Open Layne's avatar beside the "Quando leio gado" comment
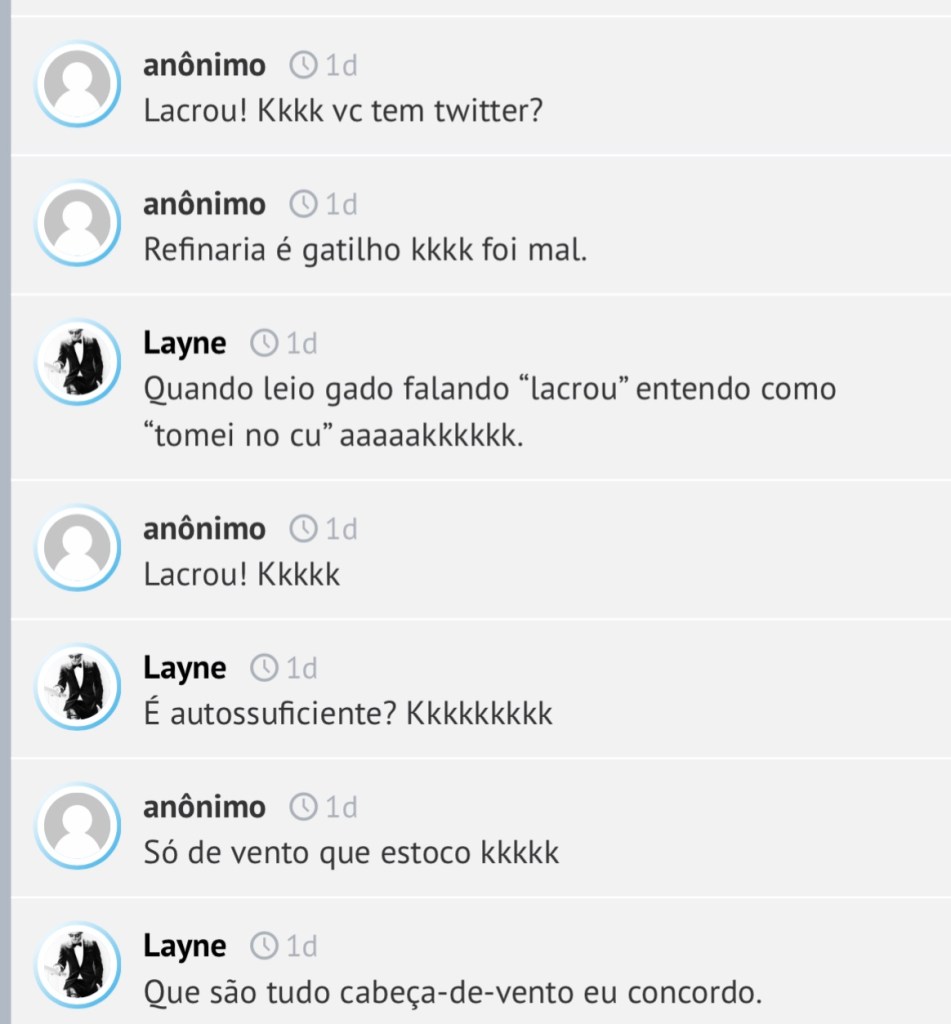Image resolution: width=951 pixels, height=1024 pixels. pyautogui.click(x=78, y=362)
